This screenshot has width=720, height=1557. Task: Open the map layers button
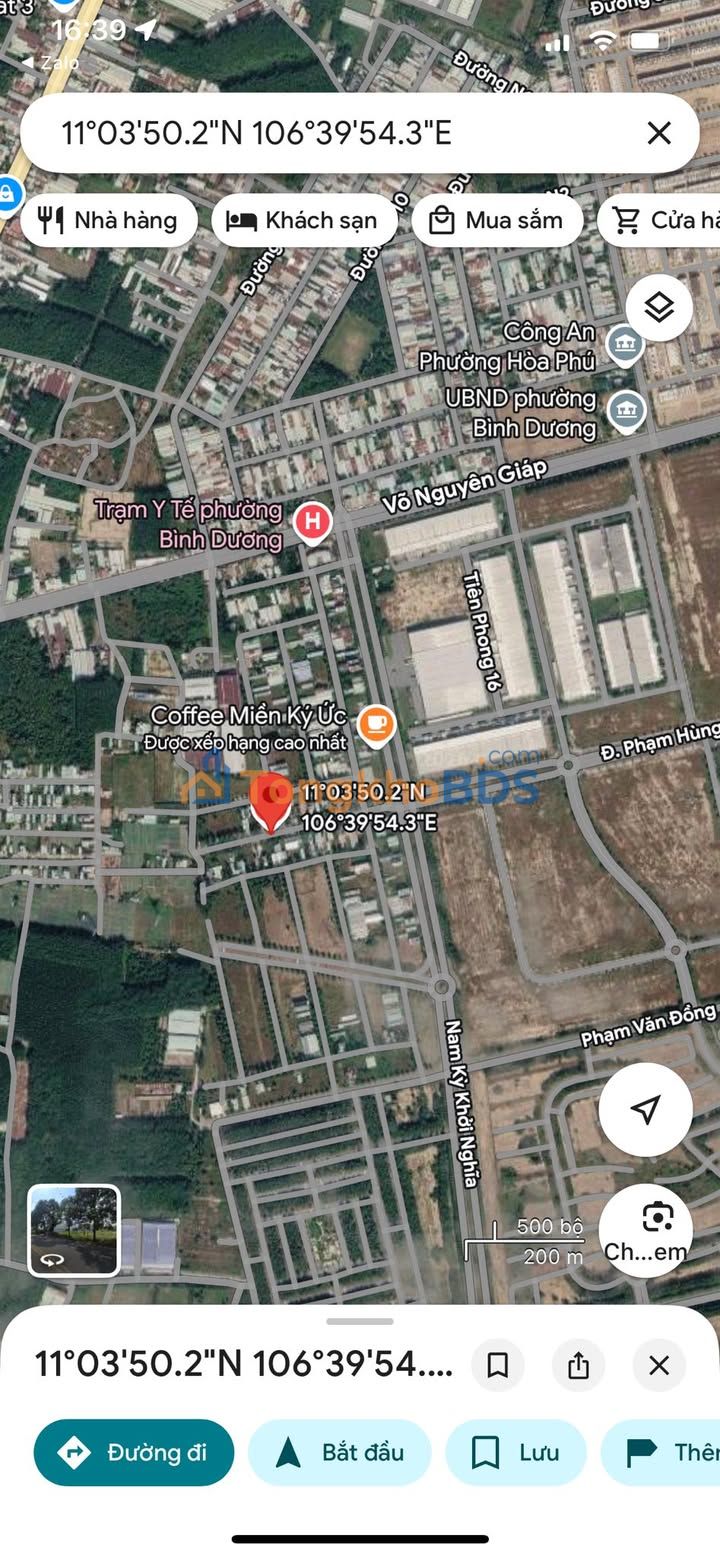click(659, 308)
